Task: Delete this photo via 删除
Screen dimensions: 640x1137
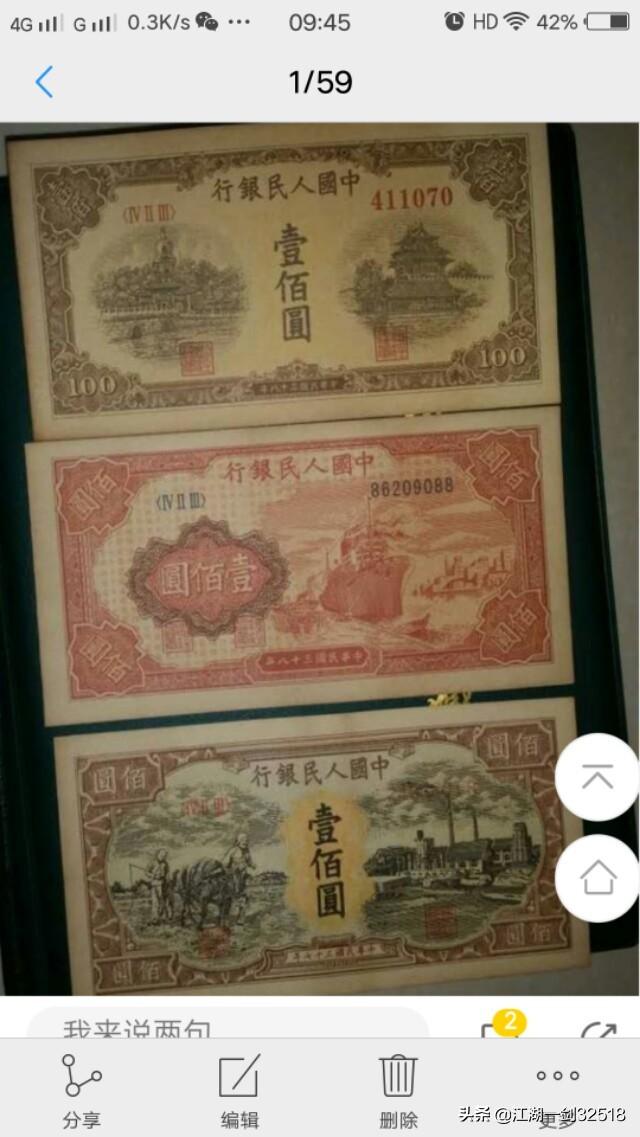Action: pyautogui.click(x=398, y=1090)
